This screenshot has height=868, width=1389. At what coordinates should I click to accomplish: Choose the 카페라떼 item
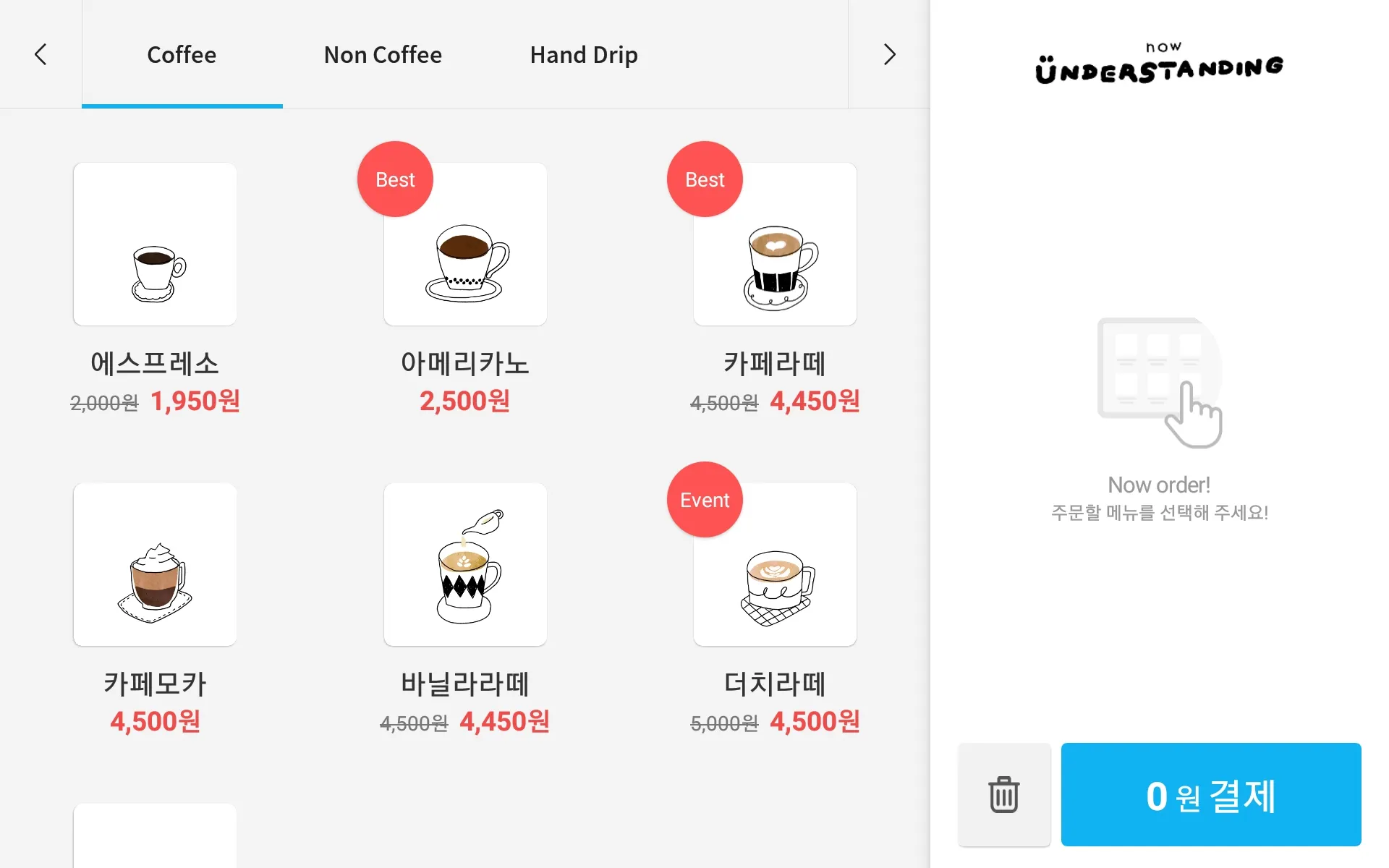pos(775,244)
